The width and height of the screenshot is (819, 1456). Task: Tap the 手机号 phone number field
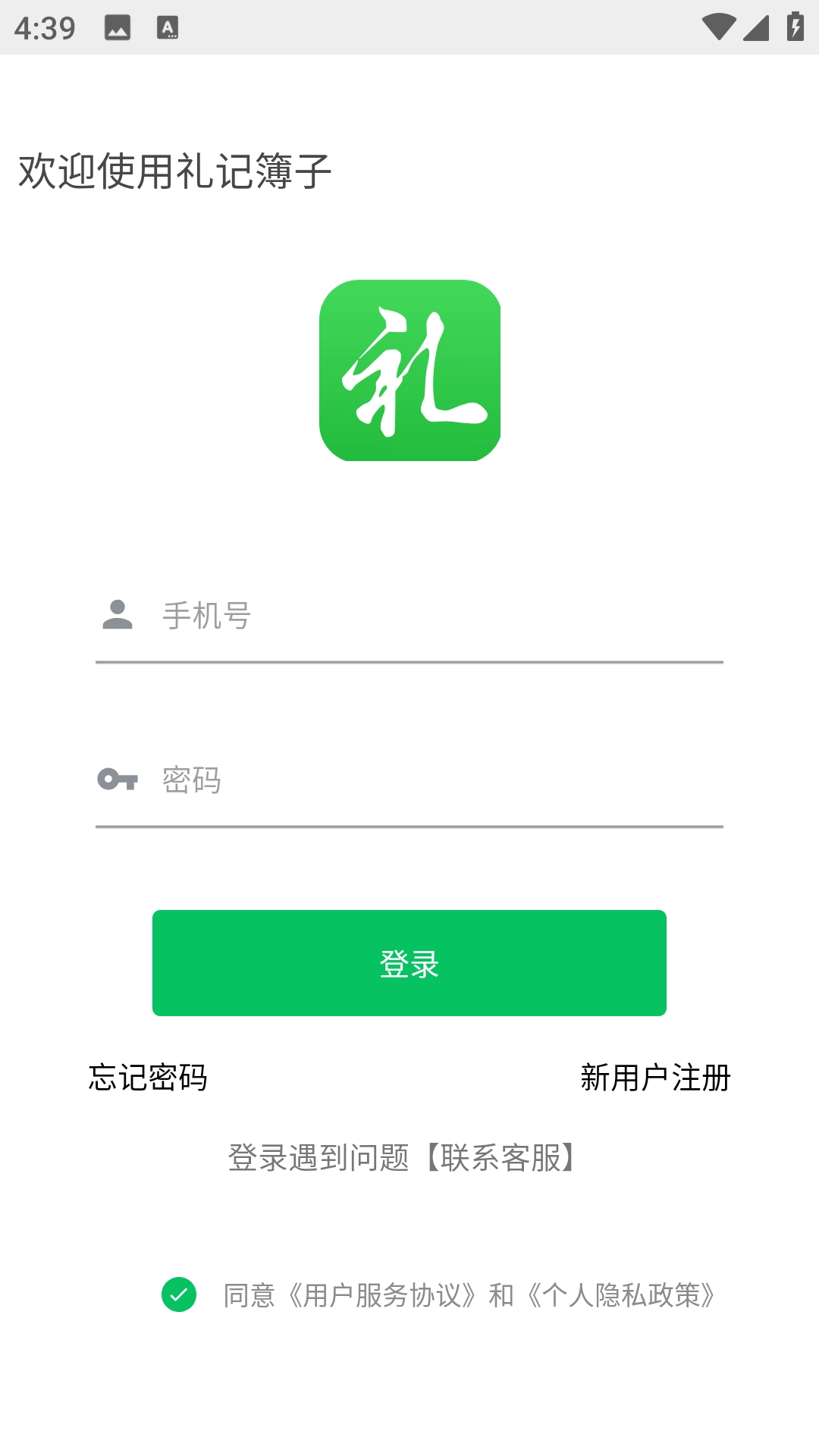click(x=440, y=616)
